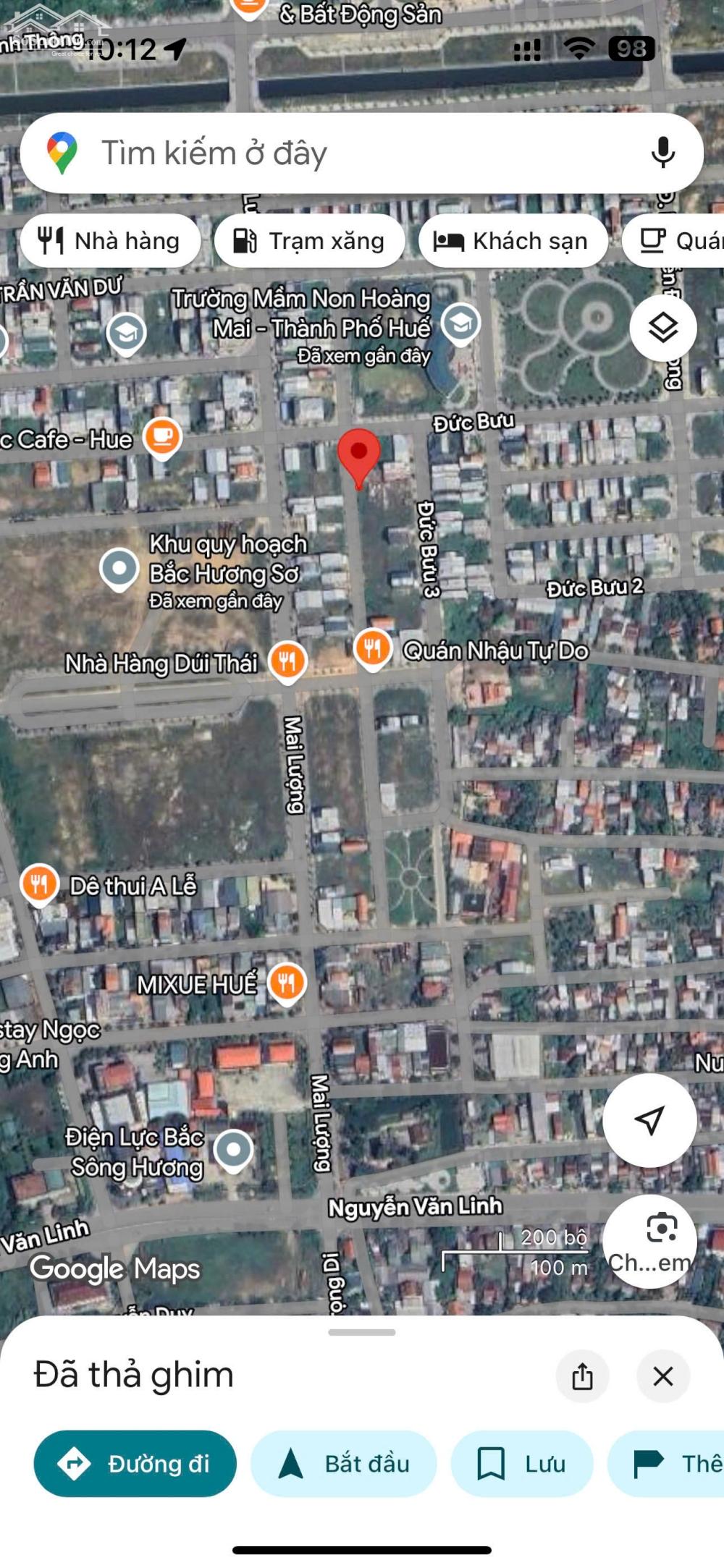Share the dropped pin

click(582, 1376)
